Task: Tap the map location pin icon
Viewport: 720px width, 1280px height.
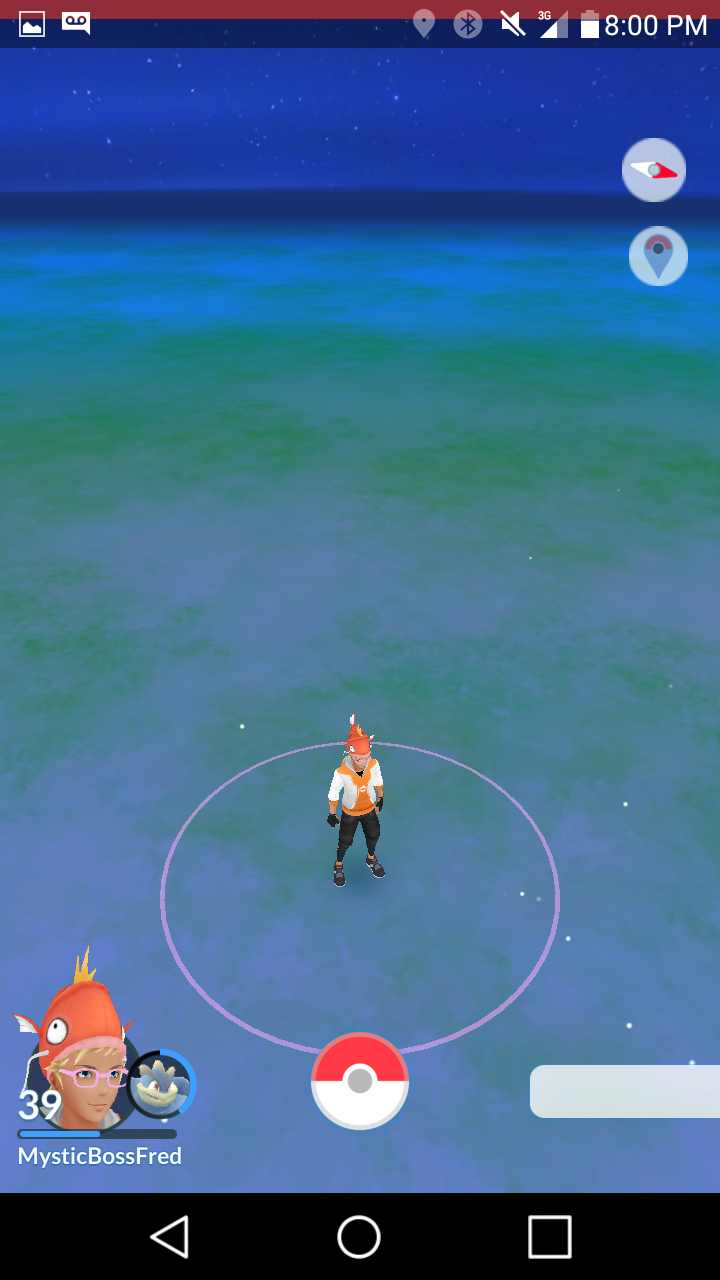Action: pos(658,256)
